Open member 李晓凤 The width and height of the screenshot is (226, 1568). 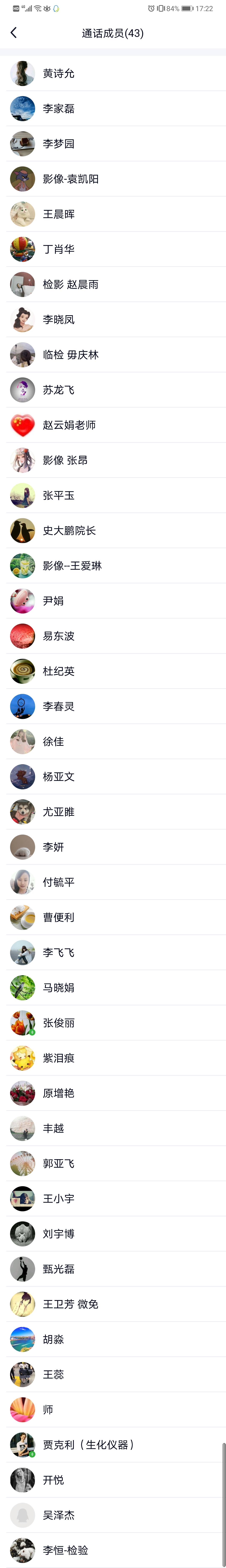[x=58, y=320]
